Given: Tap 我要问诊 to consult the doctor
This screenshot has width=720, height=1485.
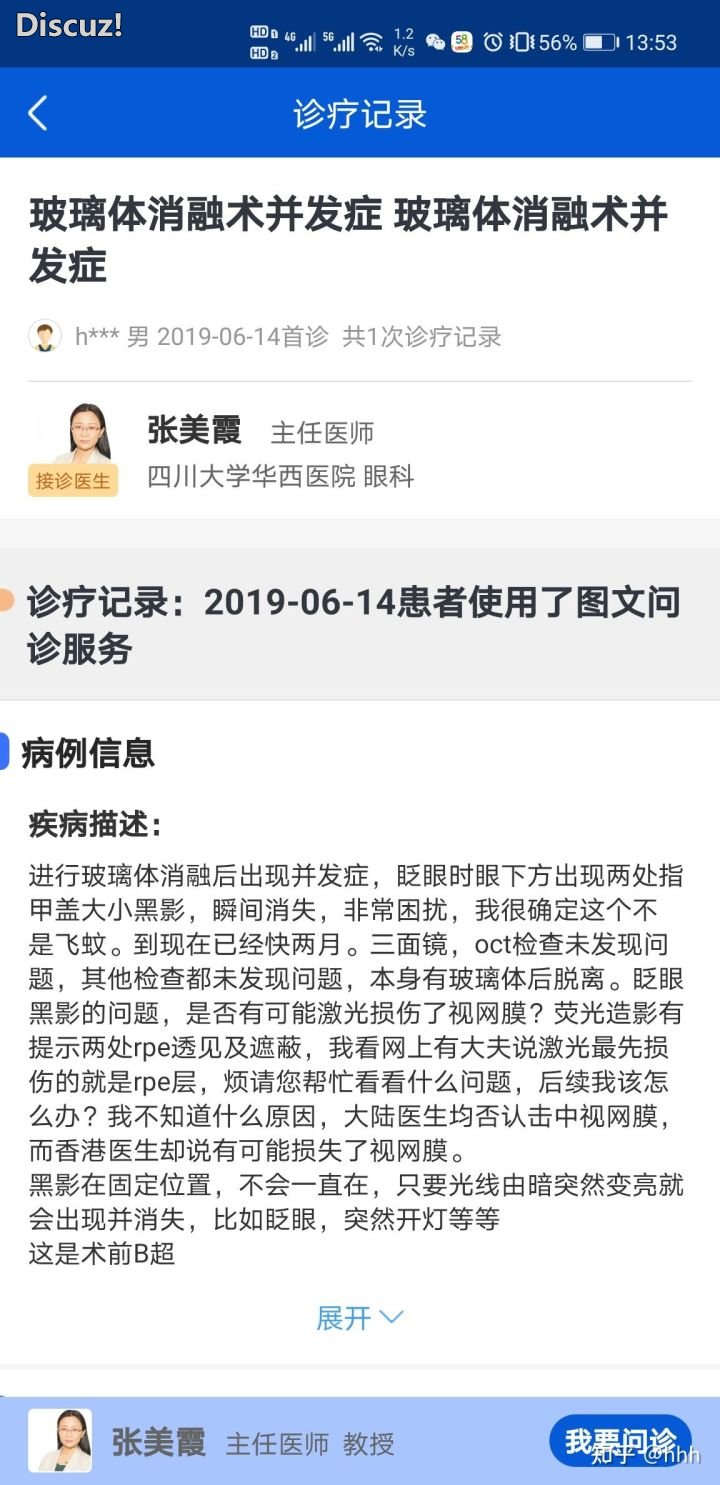Looking at the screenshot, I should pos(620,1440).
